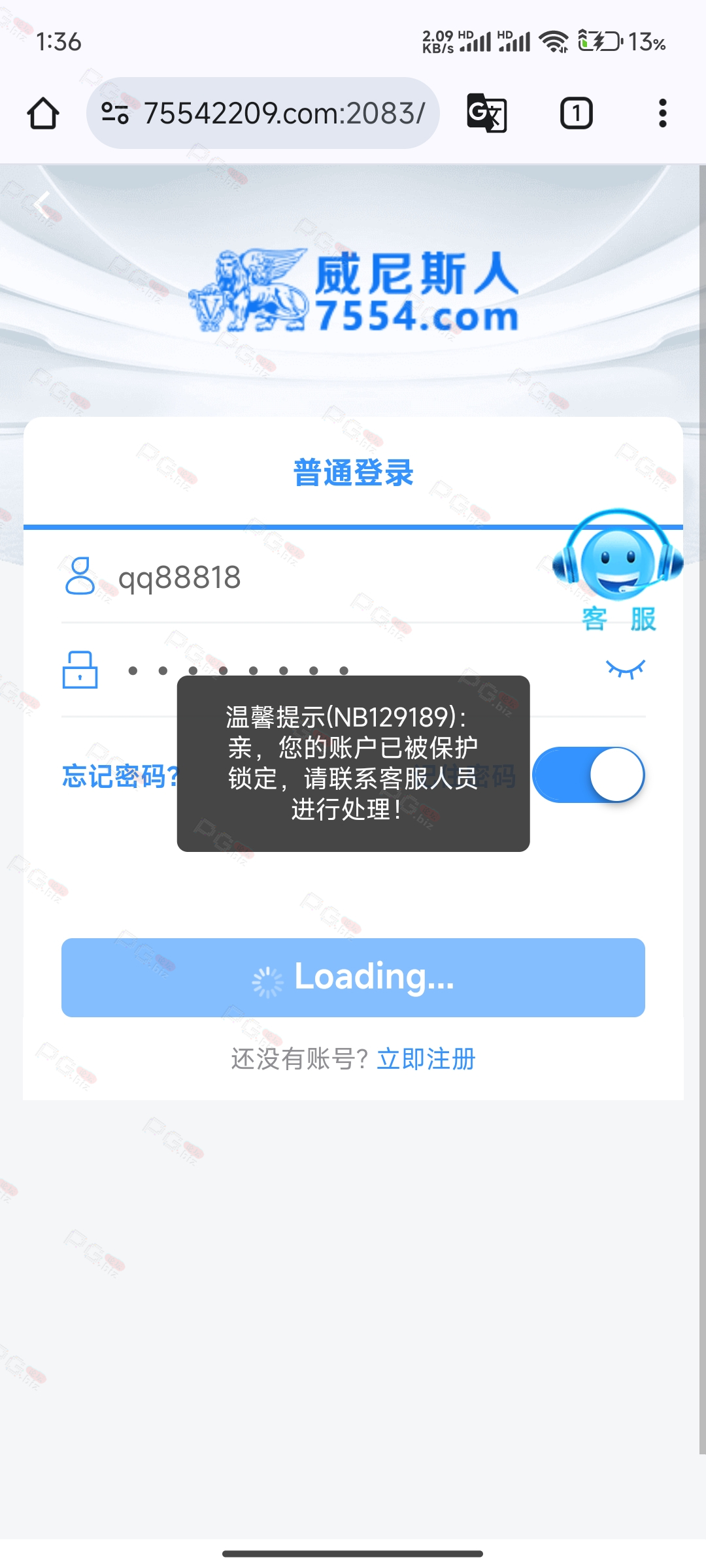Tap the address bar showing 75542209.com

click(263, 113)
